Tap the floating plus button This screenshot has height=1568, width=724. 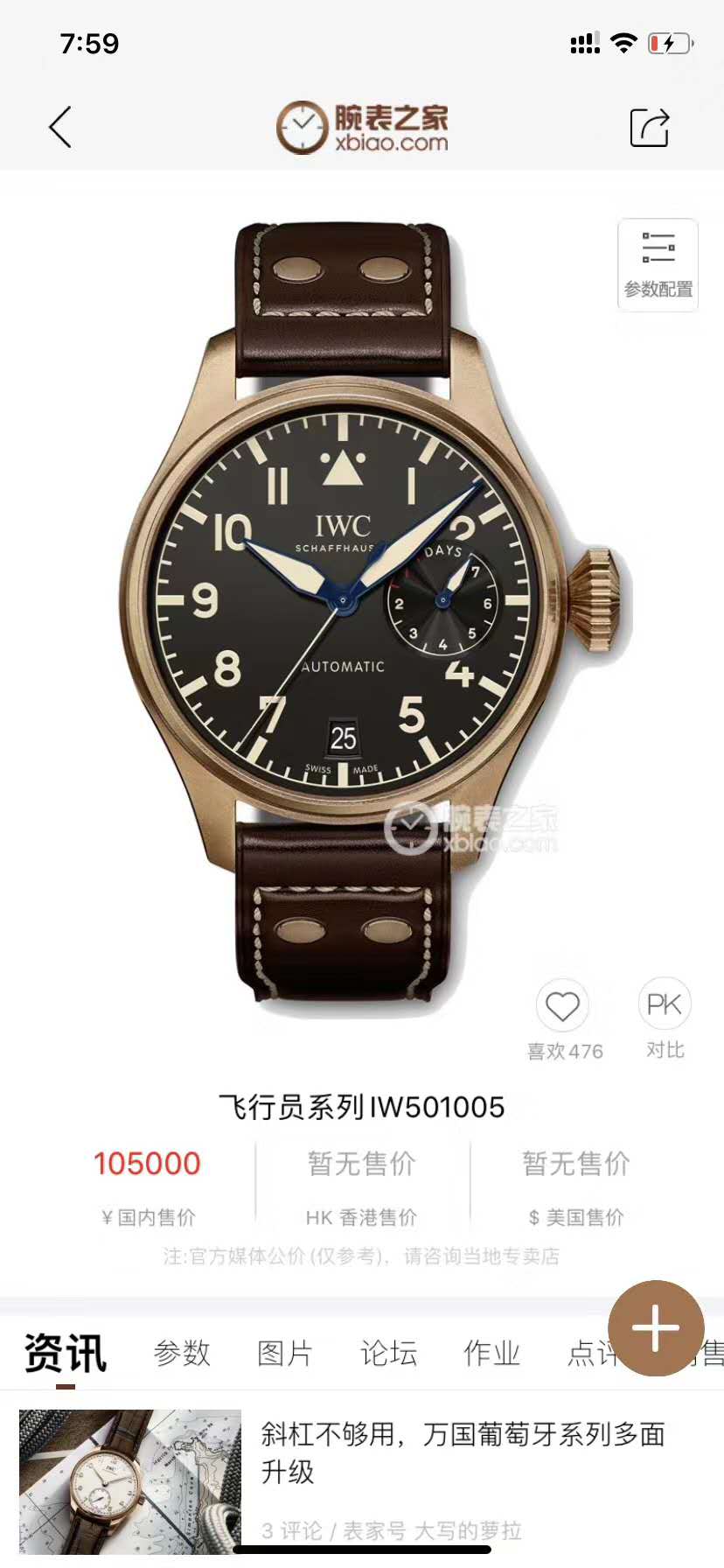click(x=656, y=1328)
